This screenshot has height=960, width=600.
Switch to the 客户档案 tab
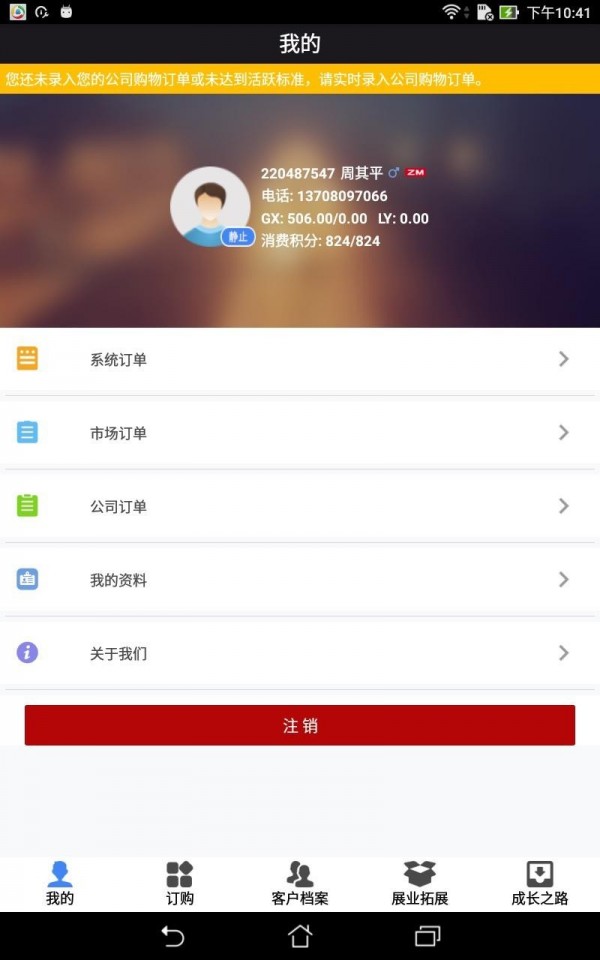click(300, 883)
